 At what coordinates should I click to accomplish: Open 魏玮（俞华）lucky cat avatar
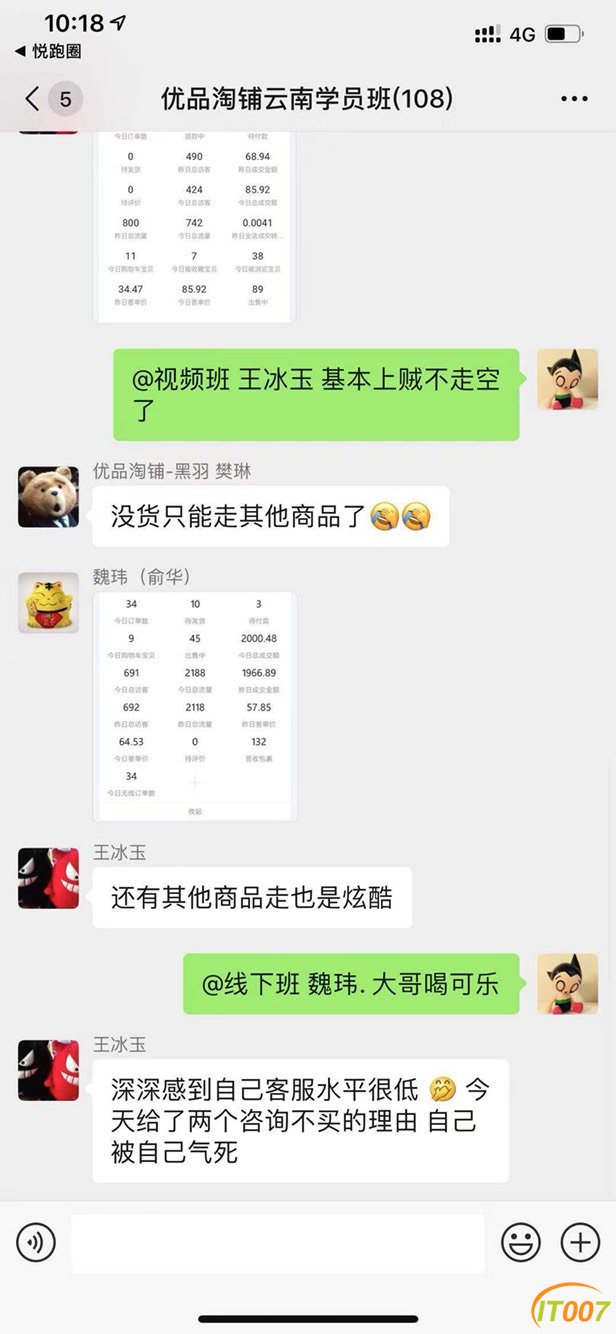click(48, 603)
